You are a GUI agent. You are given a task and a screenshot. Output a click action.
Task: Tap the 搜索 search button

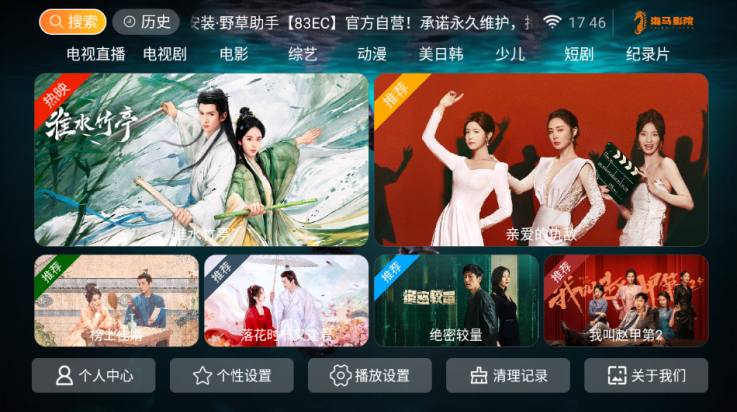(x=73, y=21)
